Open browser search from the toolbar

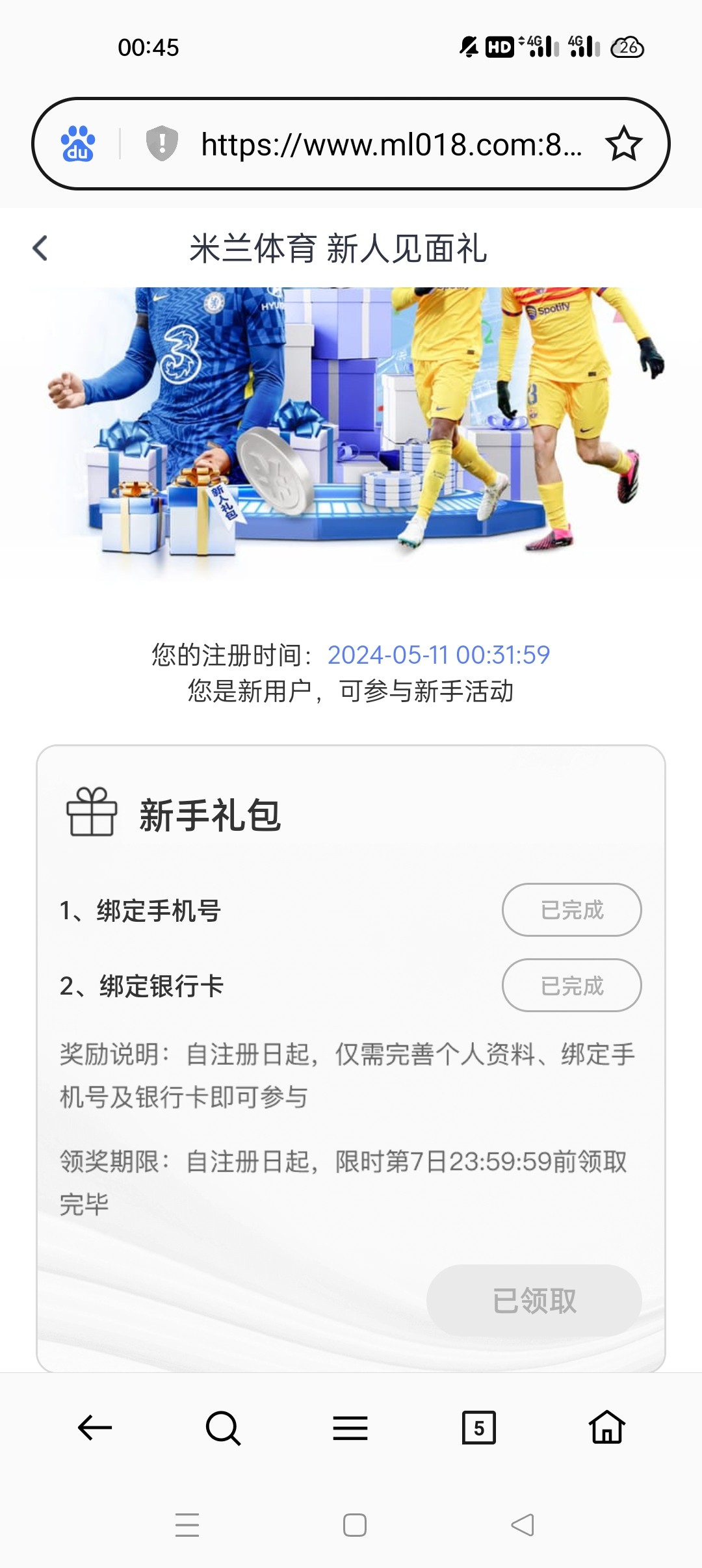(x=223, y=1428)
